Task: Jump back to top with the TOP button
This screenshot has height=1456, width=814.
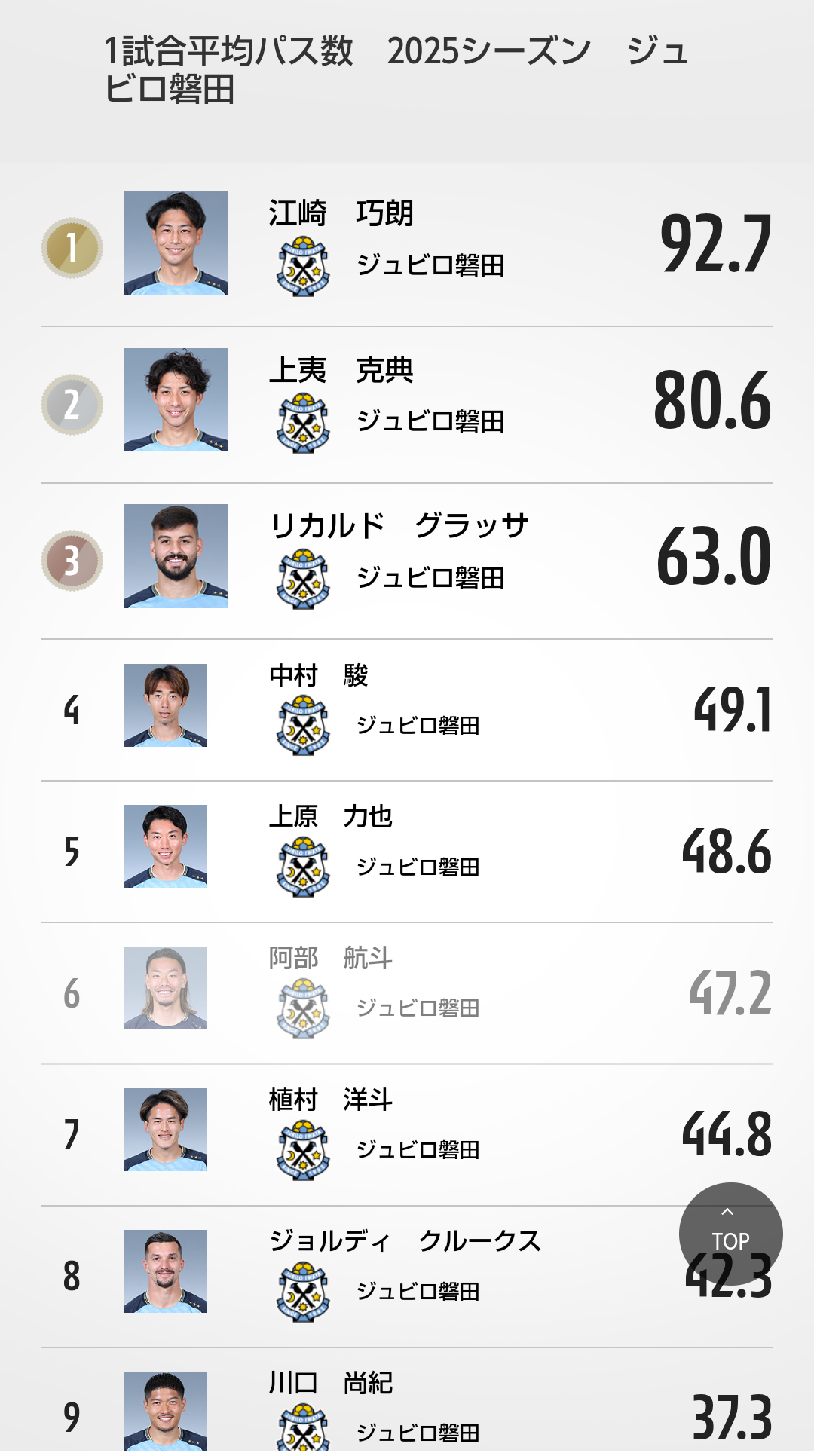Action: (730, 1234)
